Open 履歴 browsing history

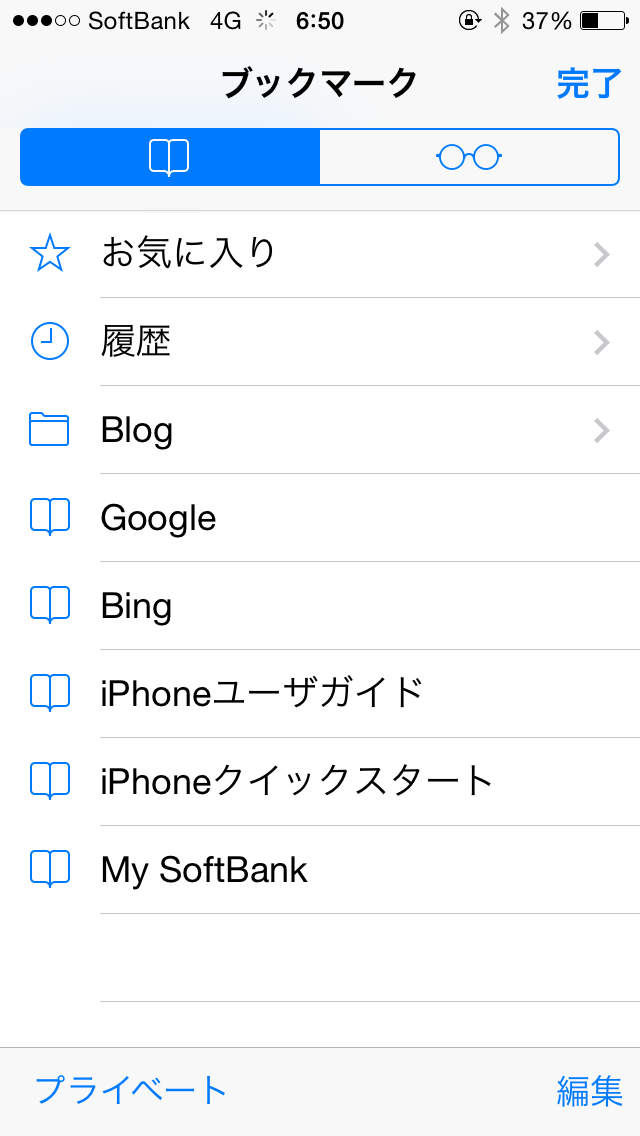[x=320, y=342]
